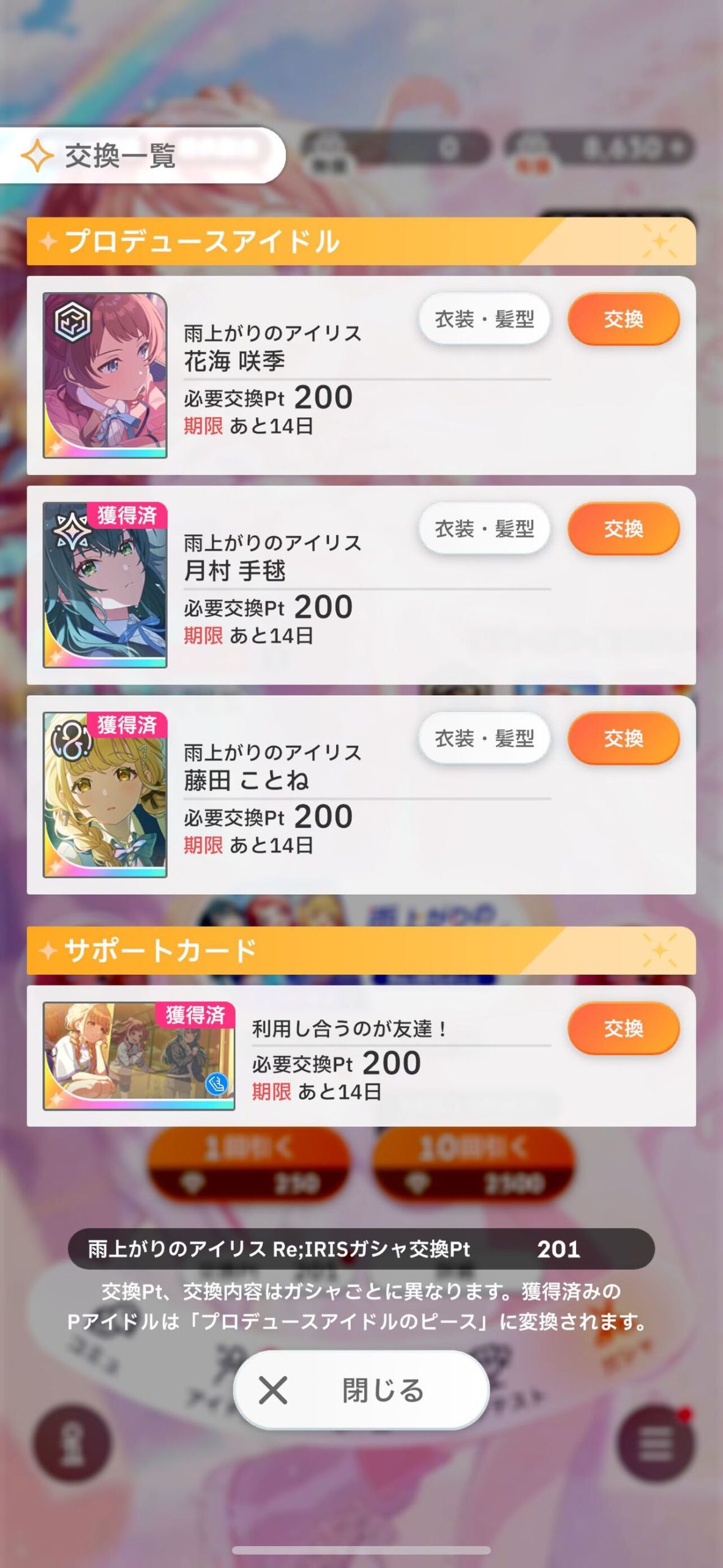Image resolution: width=723 pixels, height=1568 pixels.
Task: View 衣装・髪型 for 月村 手毬
Action: 484,528
